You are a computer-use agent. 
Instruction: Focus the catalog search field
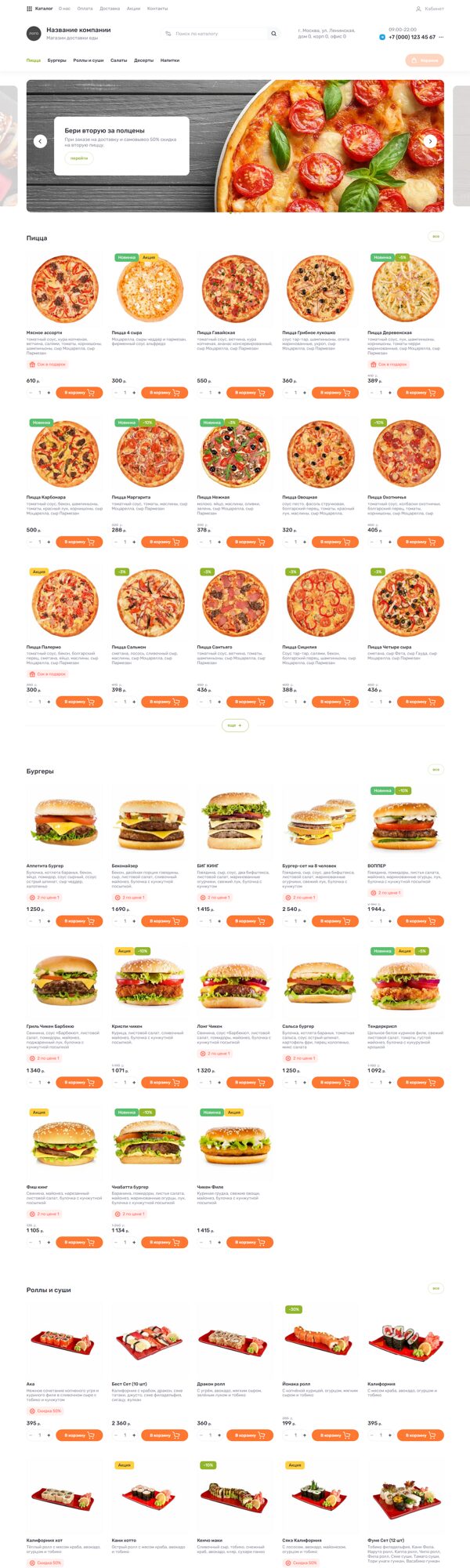coord(215,34)
